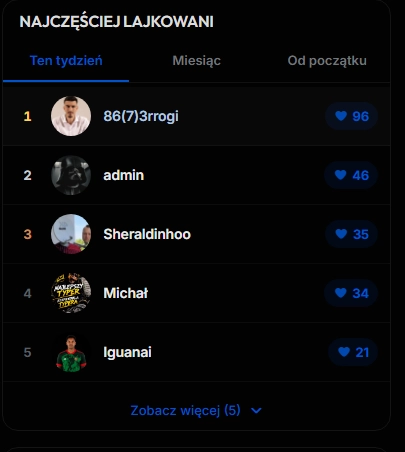Open Michał's profile row
The width and height of the screenshot is (405, 452).
coord(196,293)
